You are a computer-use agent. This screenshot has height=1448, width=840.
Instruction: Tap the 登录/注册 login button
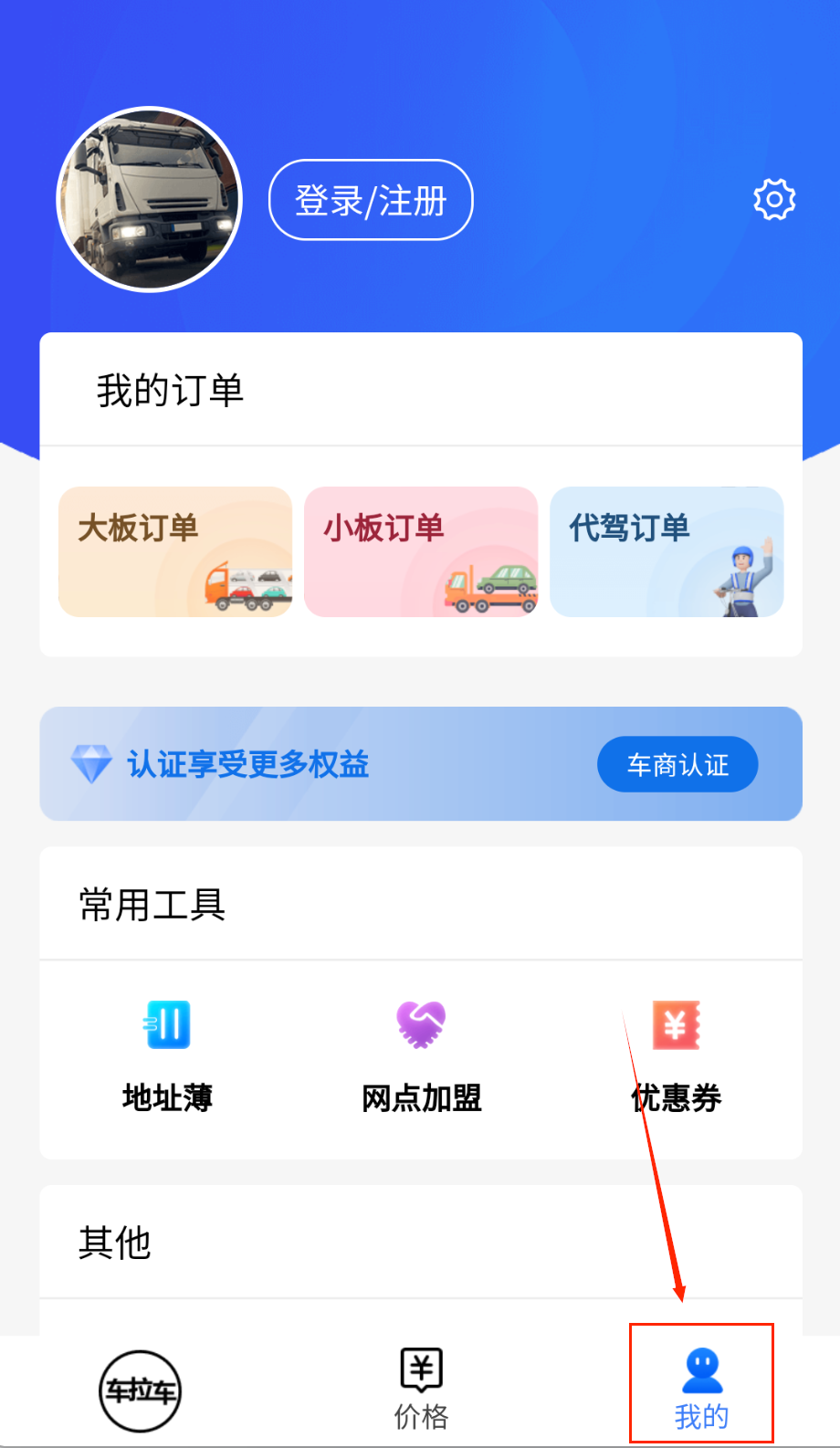(x=371, y=200)
